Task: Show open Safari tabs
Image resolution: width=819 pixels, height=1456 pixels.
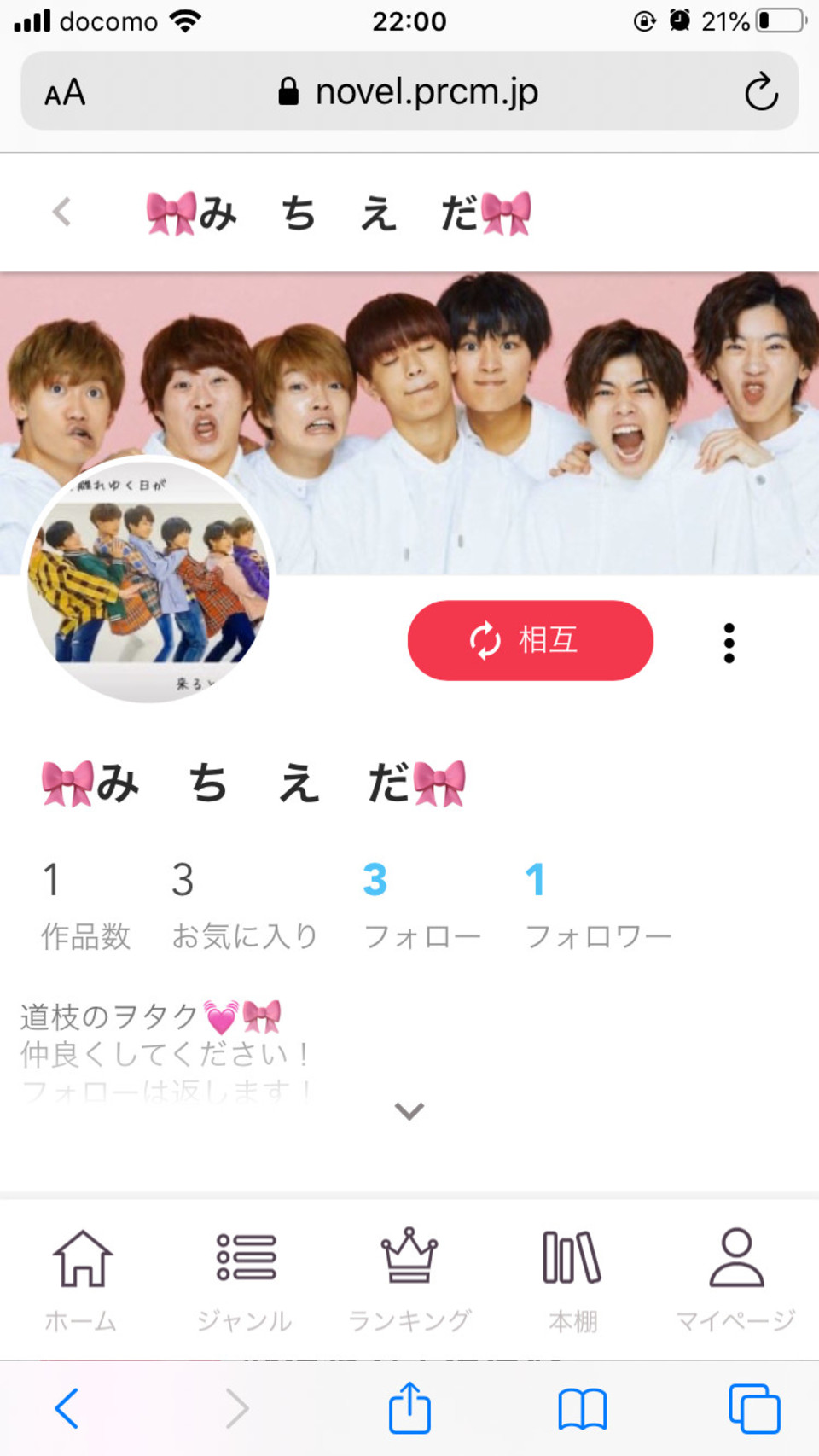Action: [754, 1408]
